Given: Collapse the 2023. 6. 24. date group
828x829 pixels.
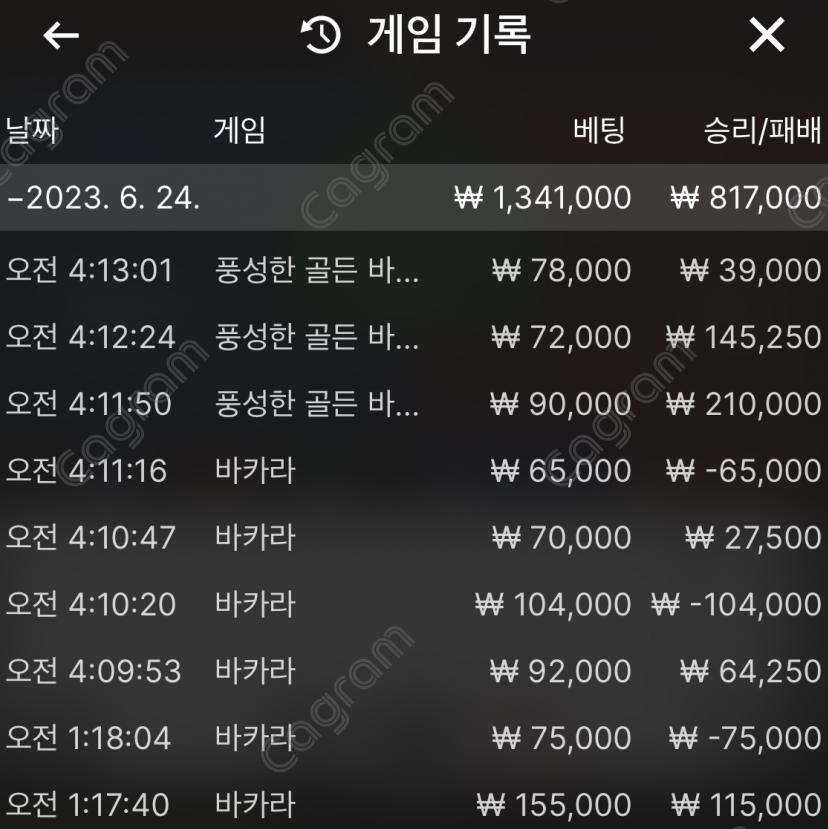Looking at the screenshot, I should coord(104,197).
